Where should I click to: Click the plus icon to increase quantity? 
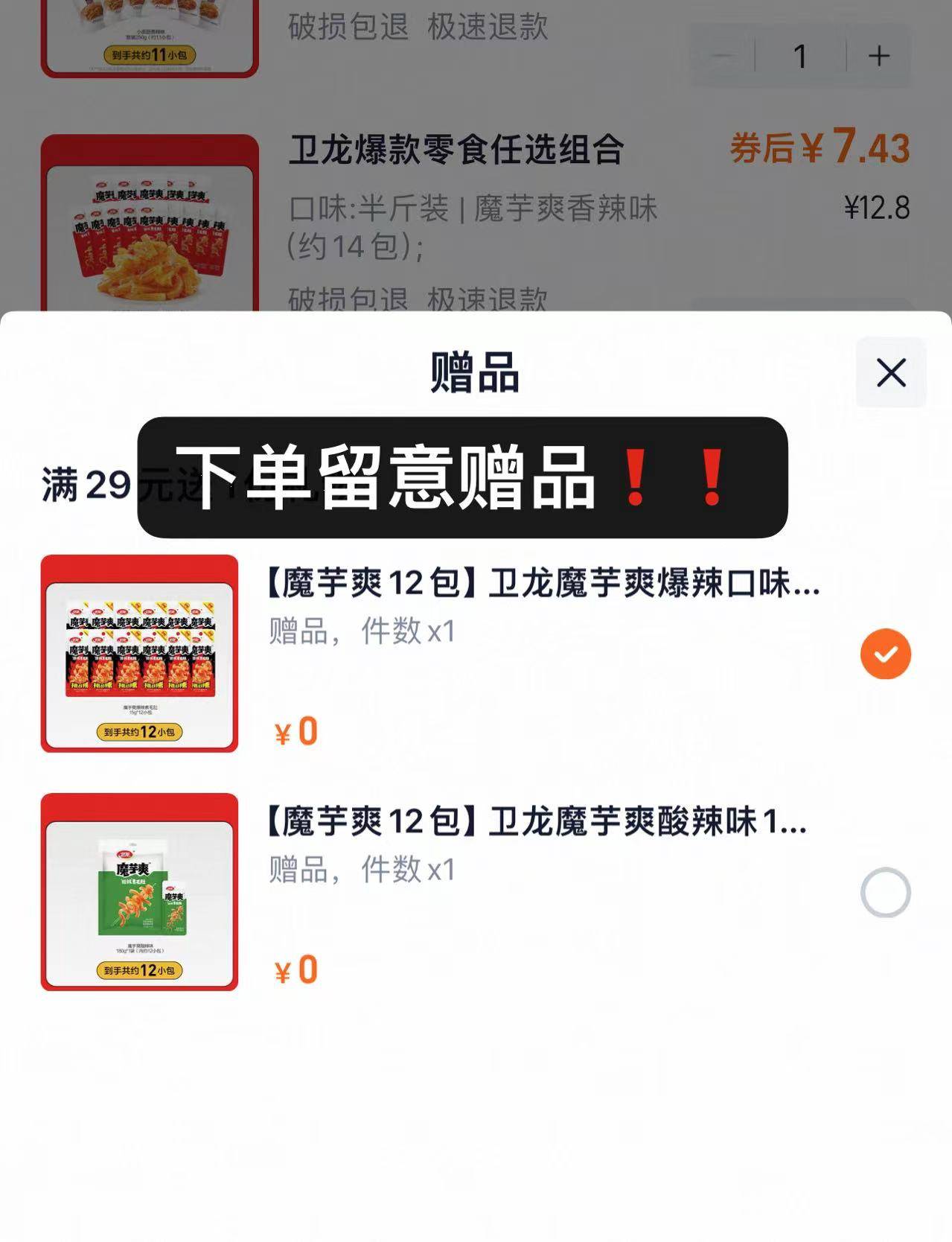pyautogui.click(x=879, y=55)
